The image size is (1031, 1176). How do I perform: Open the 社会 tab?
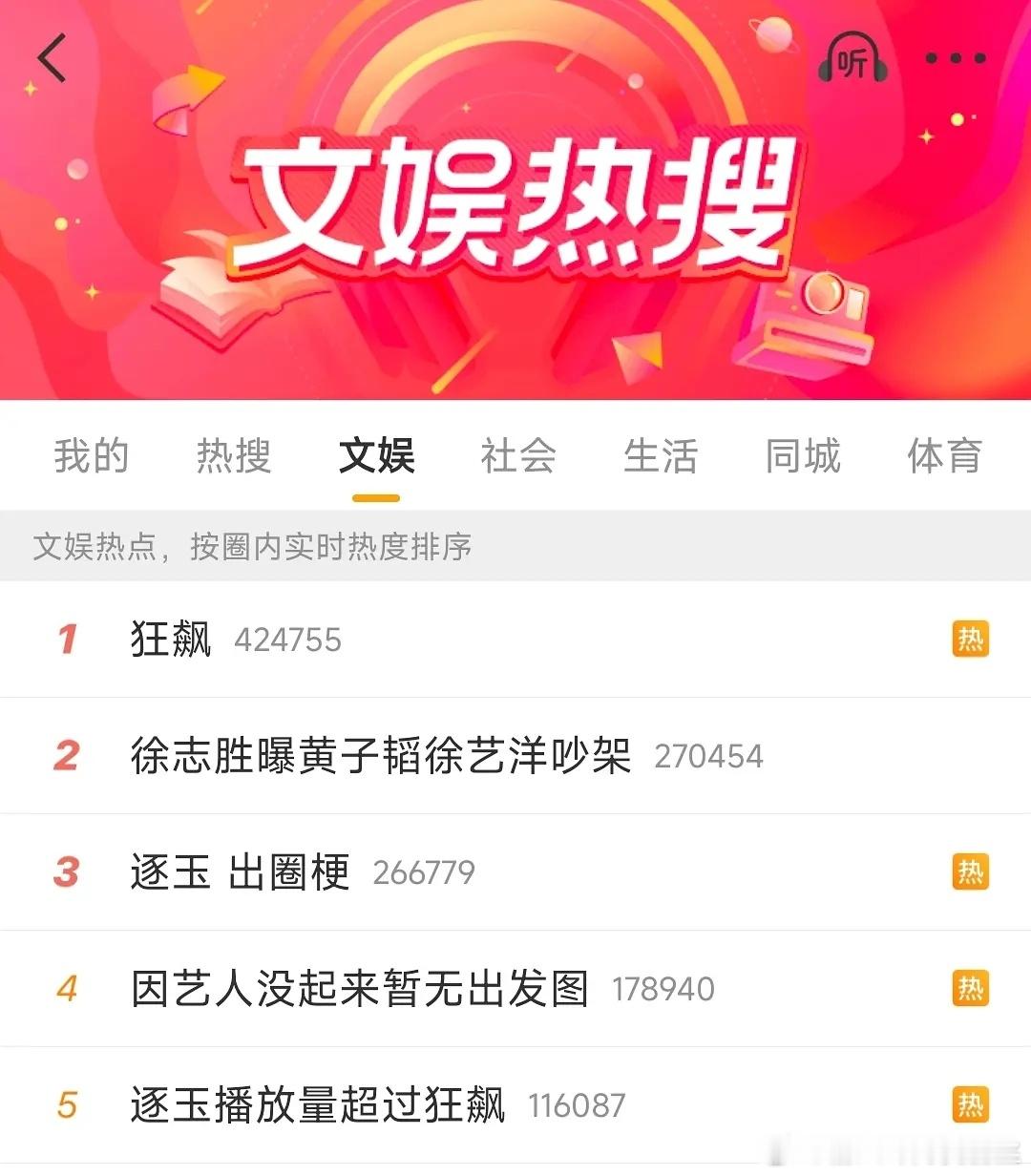coord(518,456)
